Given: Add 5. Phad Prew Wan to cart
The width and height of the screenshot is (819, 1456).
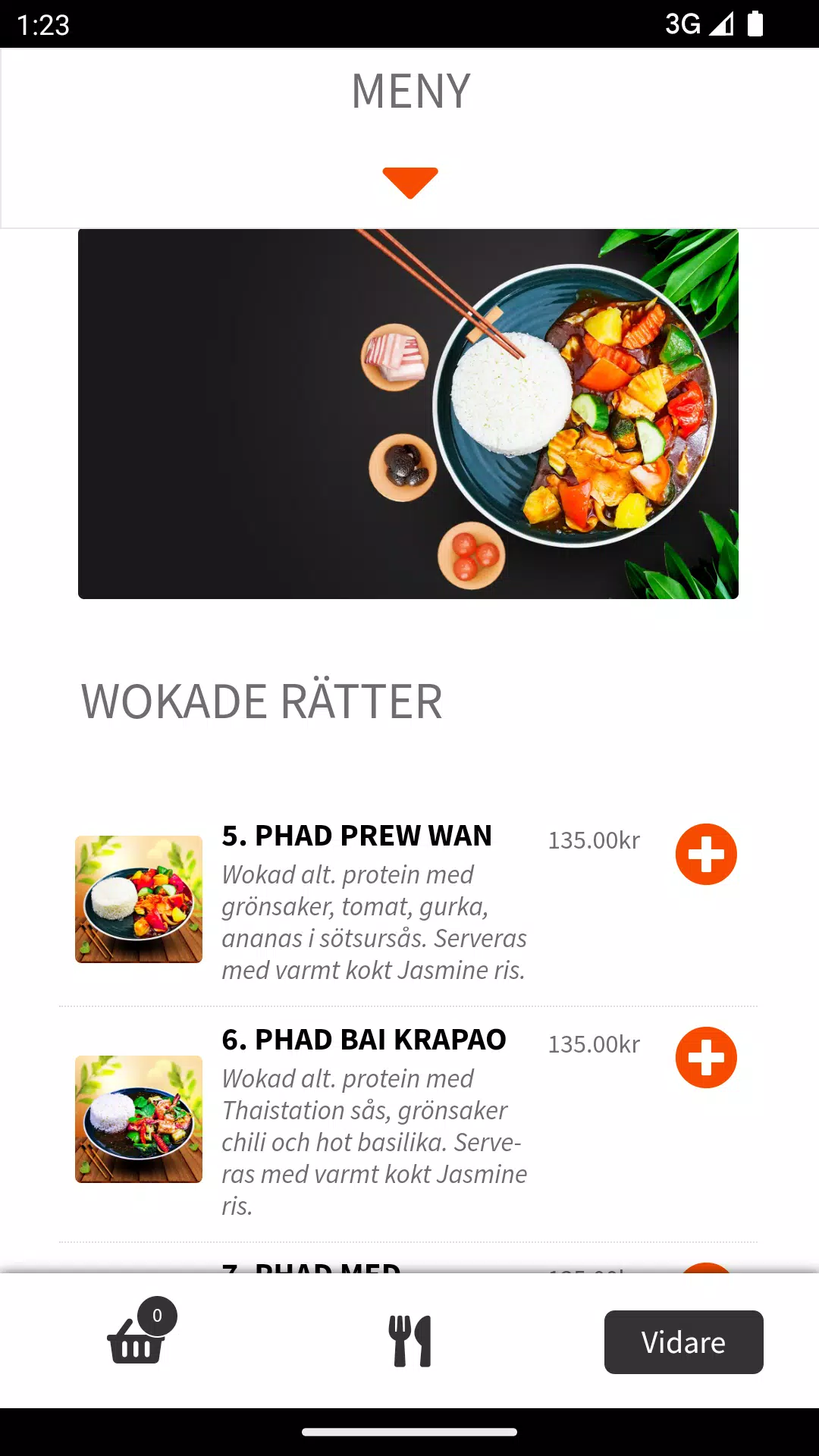Looking at the screenshot, I should pos(706,855).
